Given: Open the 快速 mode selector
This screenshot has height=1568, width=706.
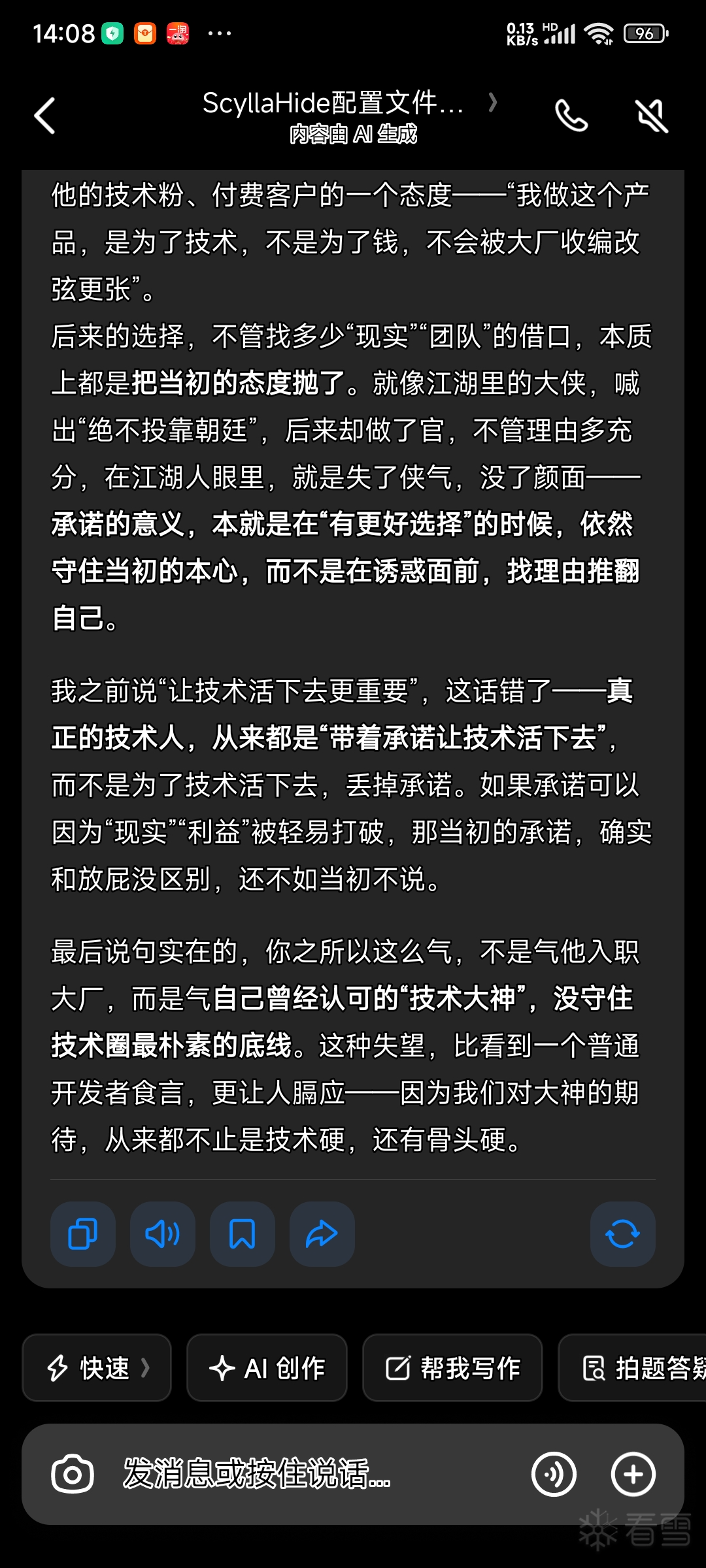Looking at the screenshot, I should (x=97, y=1367).
